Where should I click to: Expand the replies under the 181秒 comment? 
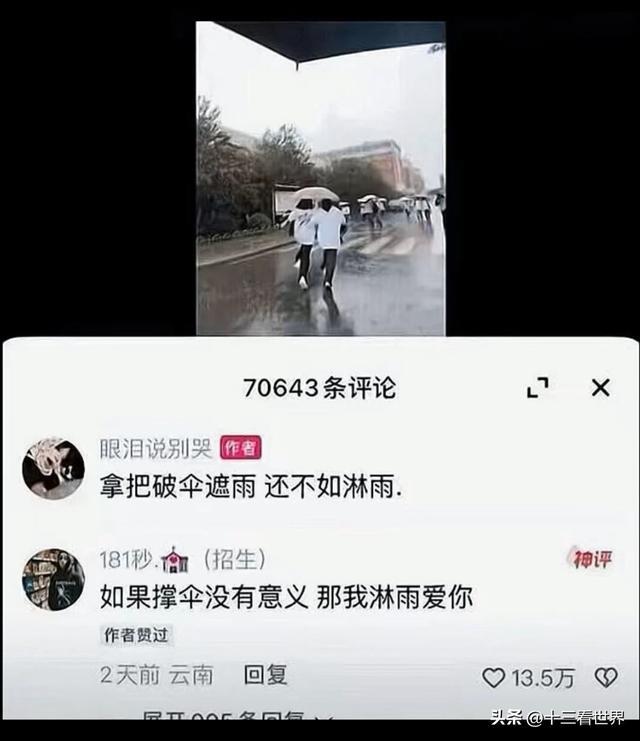pyautogui.click(x=236, y=716)
